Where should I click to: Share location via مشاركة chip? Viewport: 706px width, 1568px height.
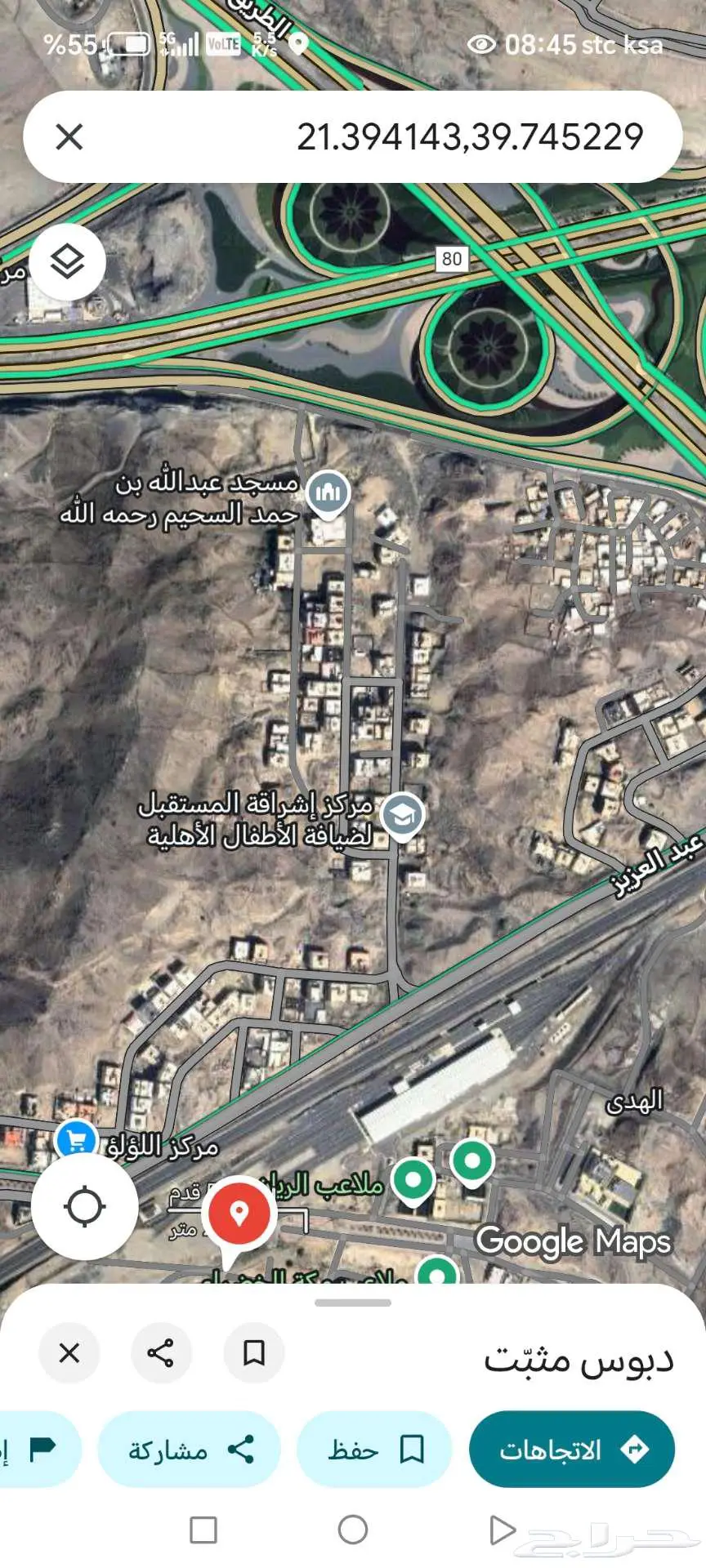[189, 1450]
